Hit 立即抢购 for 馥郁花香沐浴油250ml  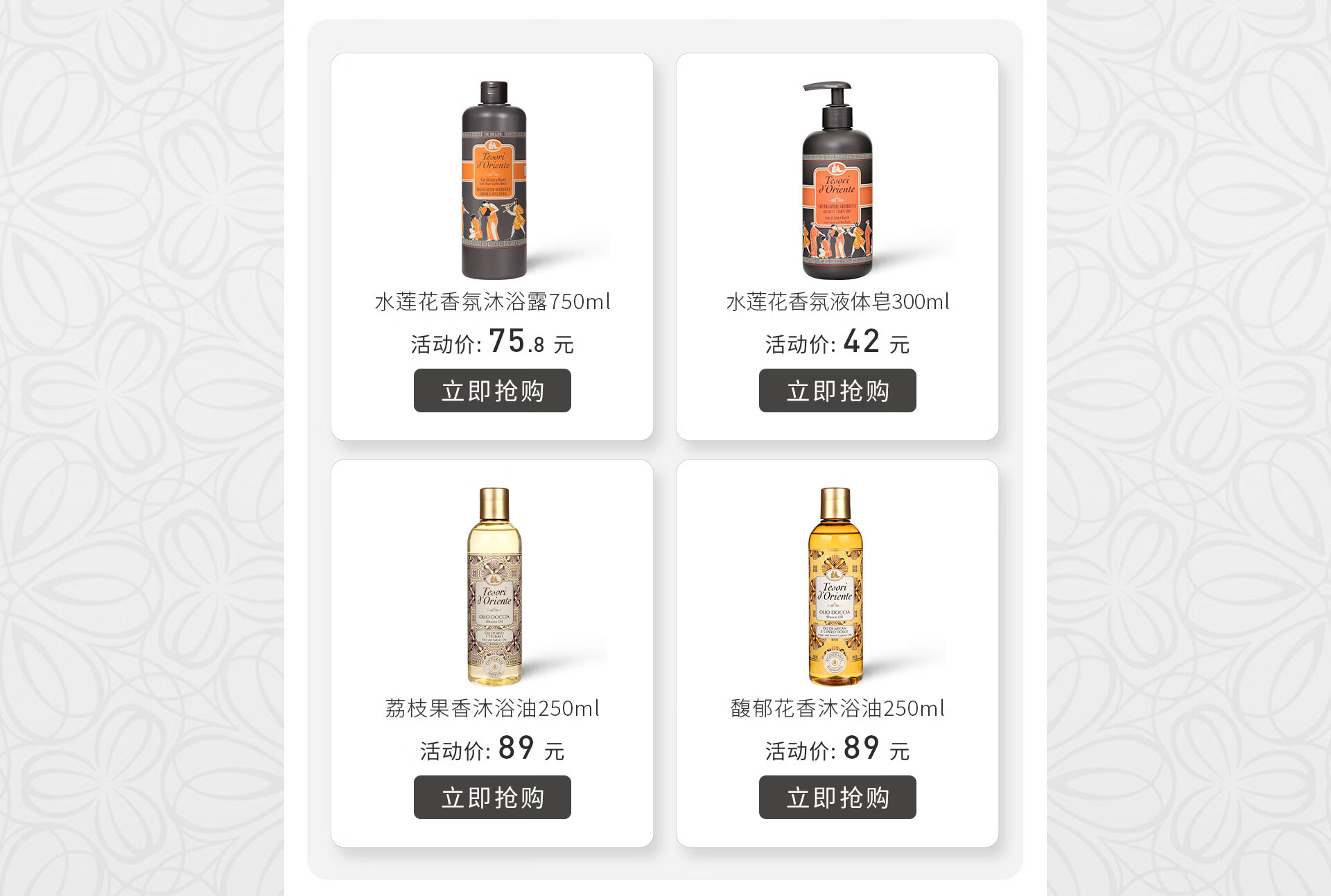click(837, 798)
